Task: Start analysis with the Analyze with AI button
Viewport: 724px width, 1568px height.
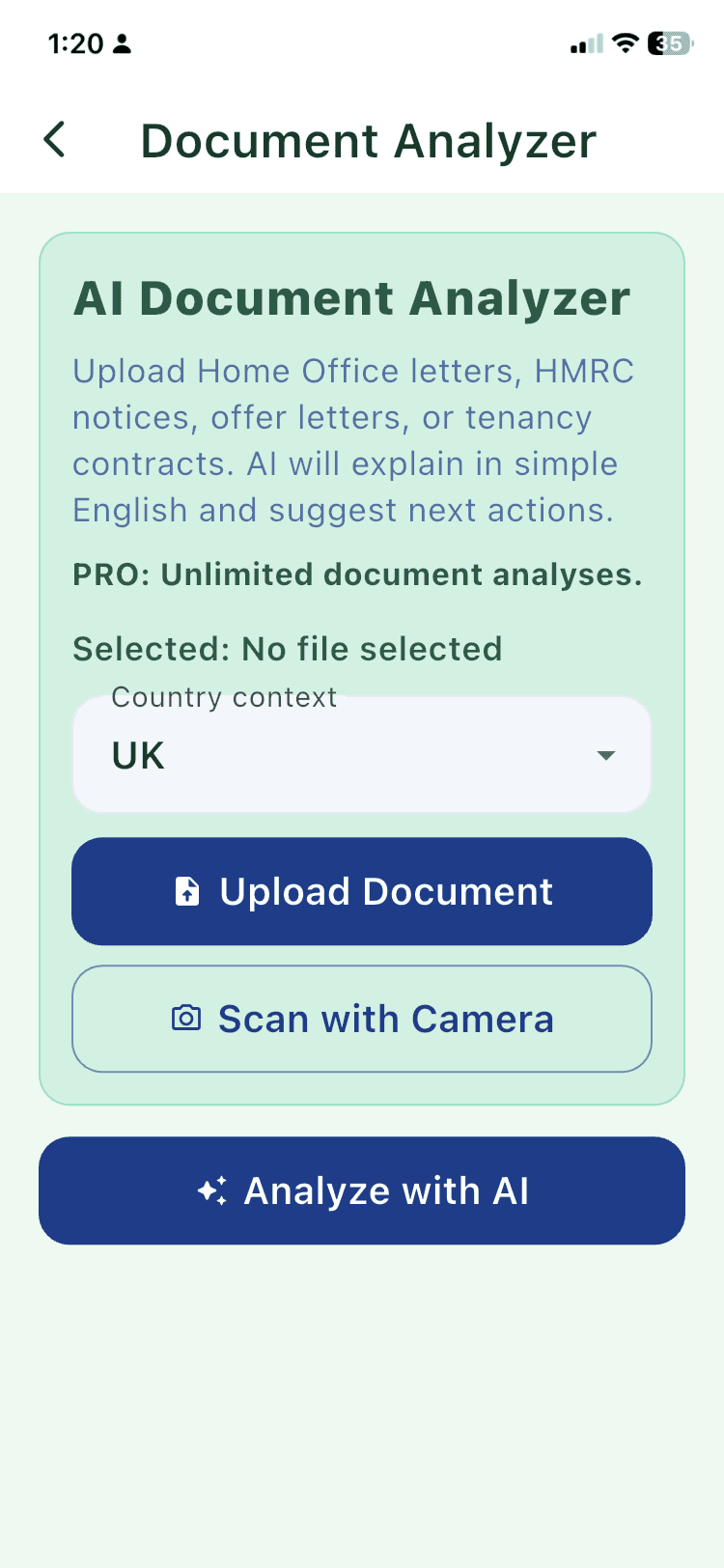Action: click(x=362, y=1190)
